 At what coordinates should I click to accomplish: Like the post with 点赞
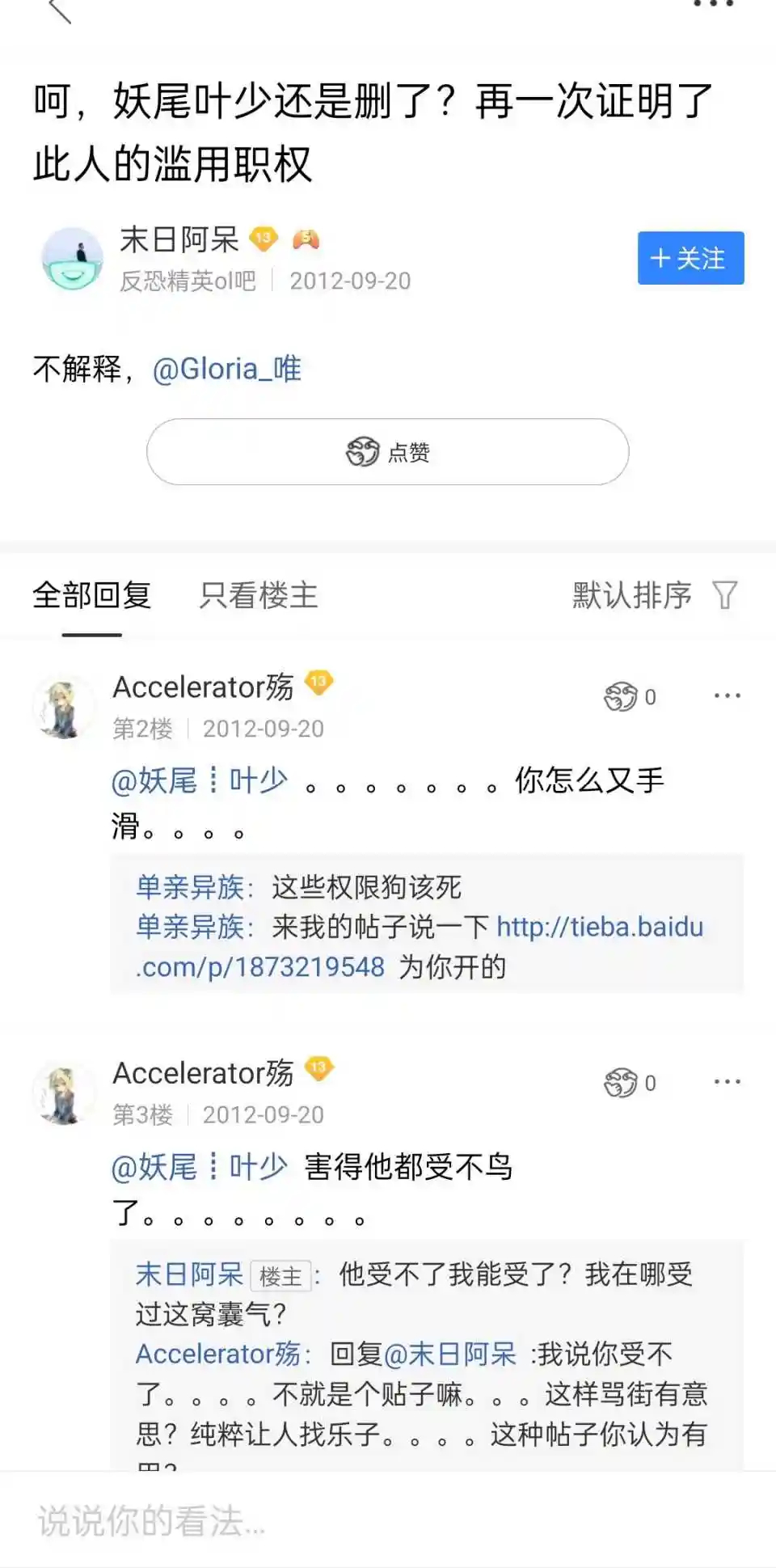387,452
